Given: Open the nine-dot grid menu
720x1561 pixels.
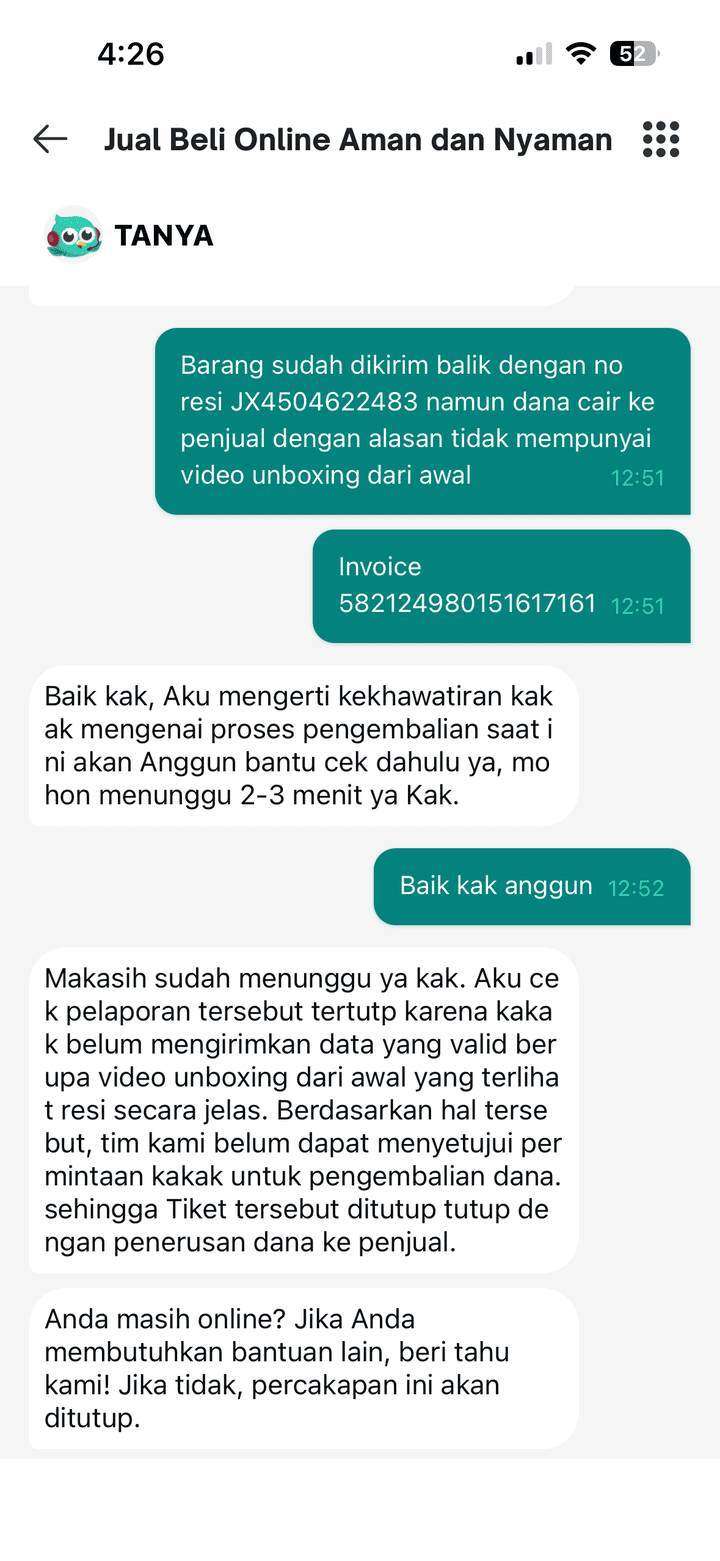Looking at the screenshot, I should click(660, 139).
